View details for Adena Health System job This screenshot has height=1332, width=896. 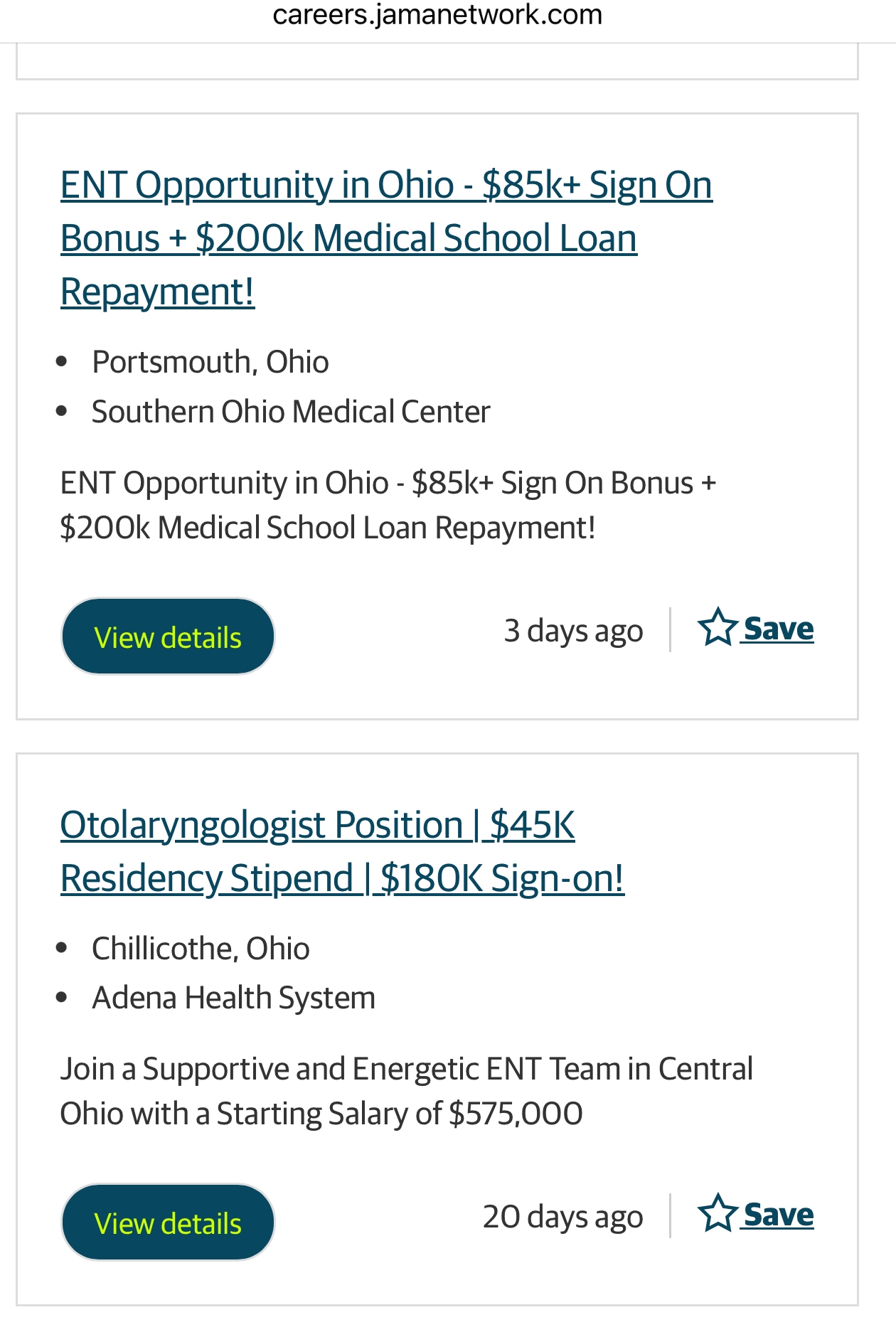click(x=168, y=1222)
